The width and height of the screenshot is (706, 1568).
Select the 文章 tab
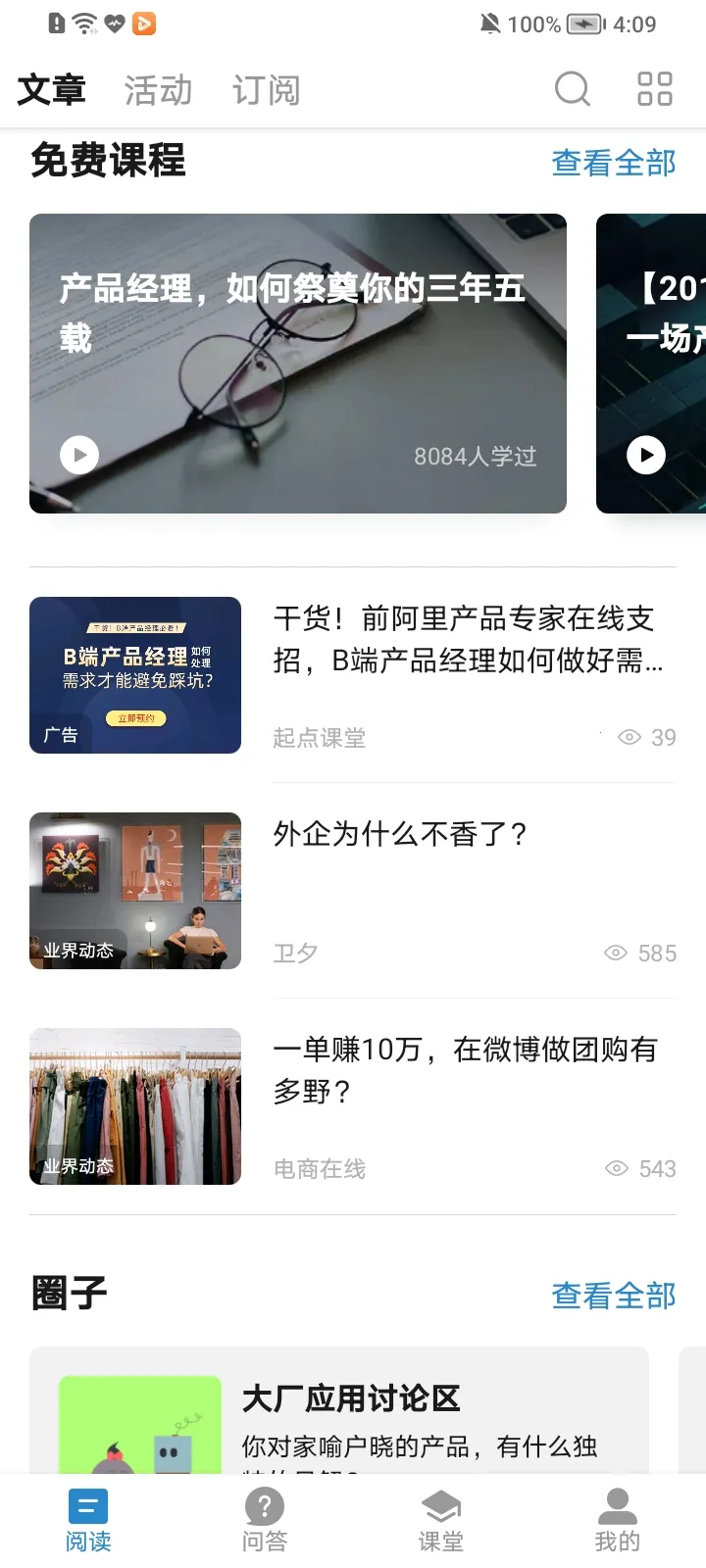51,90
